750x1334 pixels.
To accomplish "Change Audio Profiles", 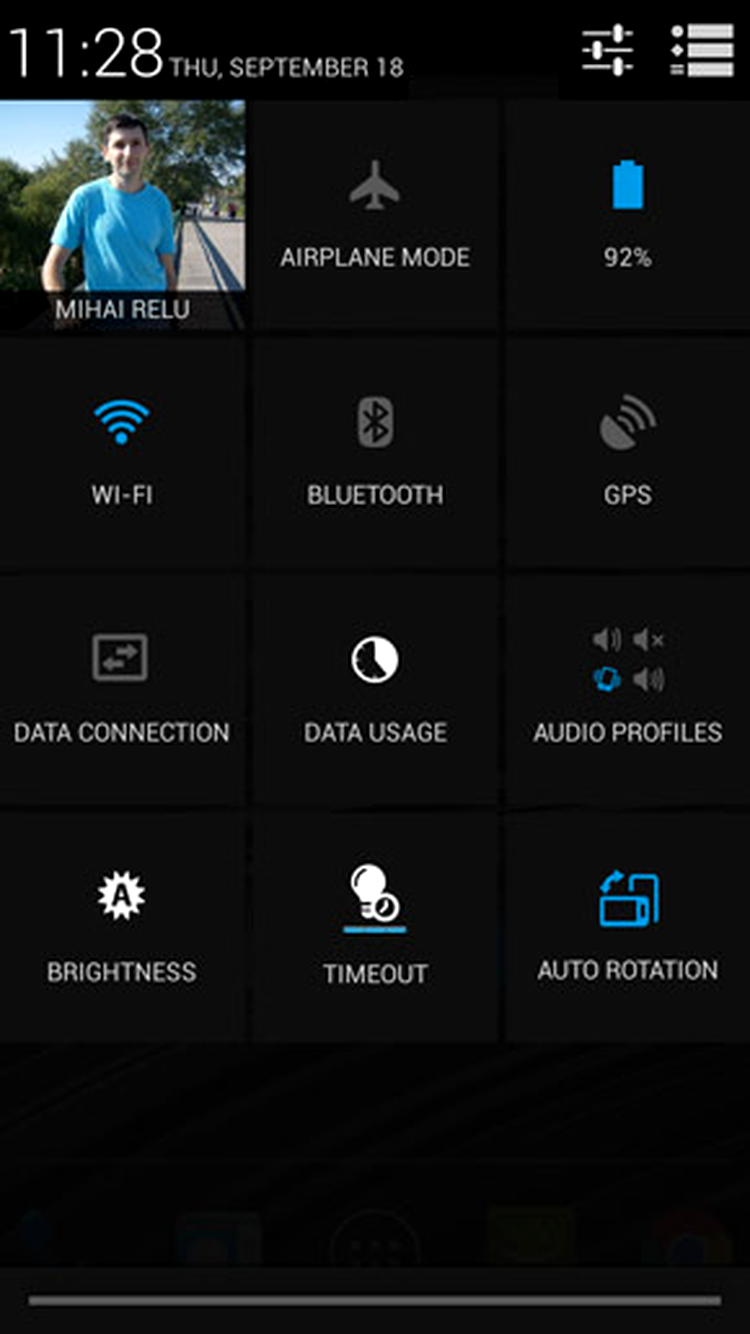I will pos(628,690).
